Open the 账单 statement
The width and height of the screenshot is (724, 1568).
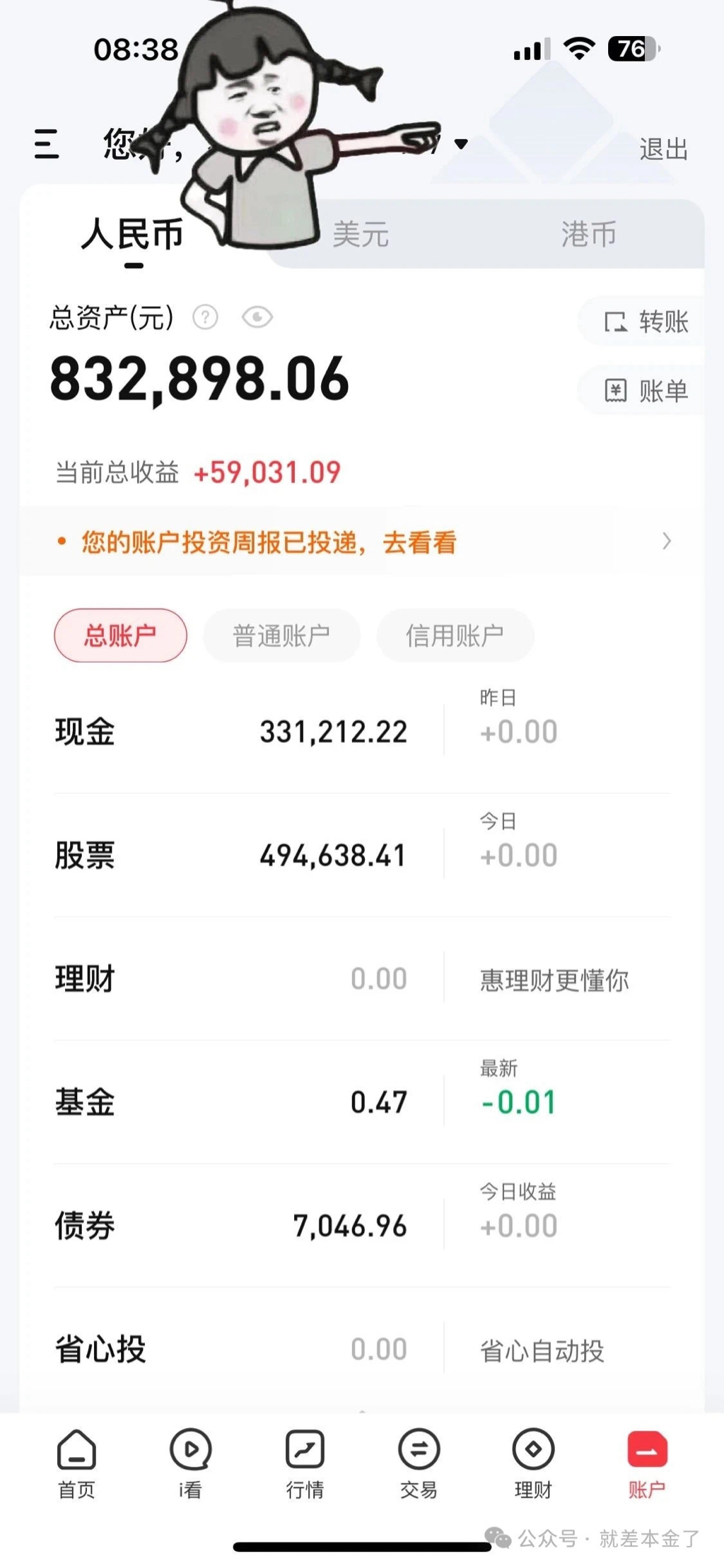[646, 390]
